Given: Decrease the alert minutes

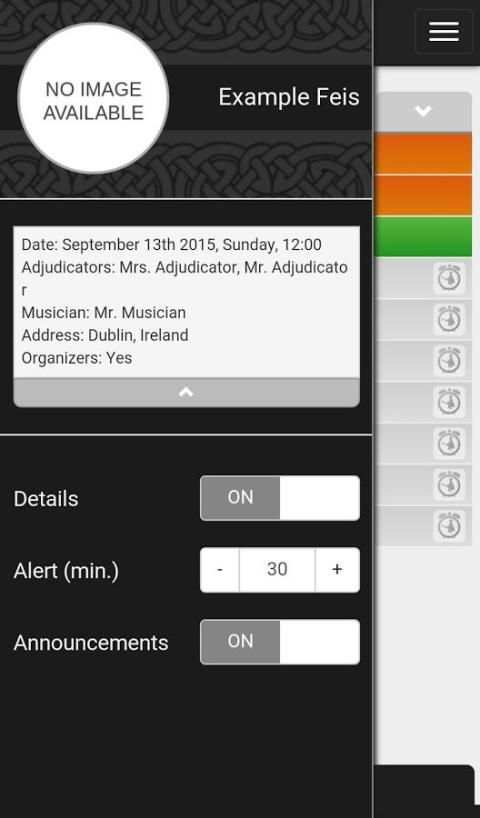Looking at the screenshot, I should [220, 570].
